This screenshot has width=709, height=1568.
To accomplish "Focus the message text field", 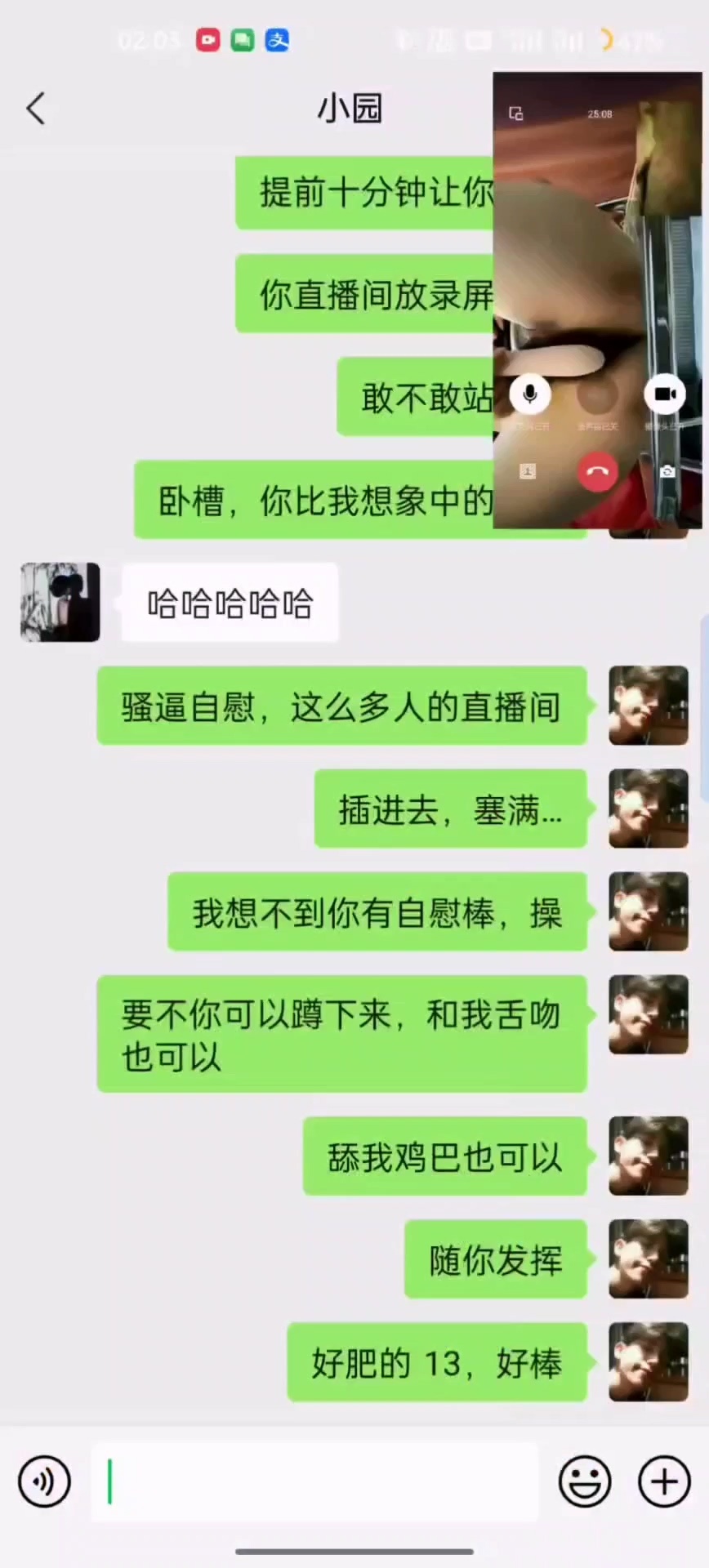I will [x=314, y=1481].
